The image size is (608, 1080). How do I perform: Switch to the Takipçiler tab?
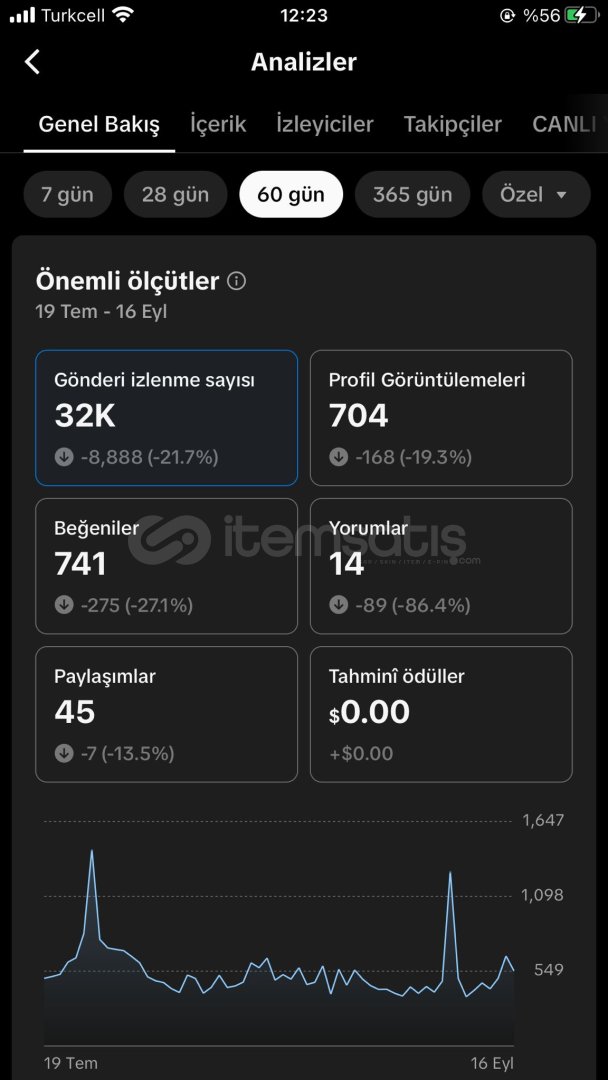(x=452, y=125)
